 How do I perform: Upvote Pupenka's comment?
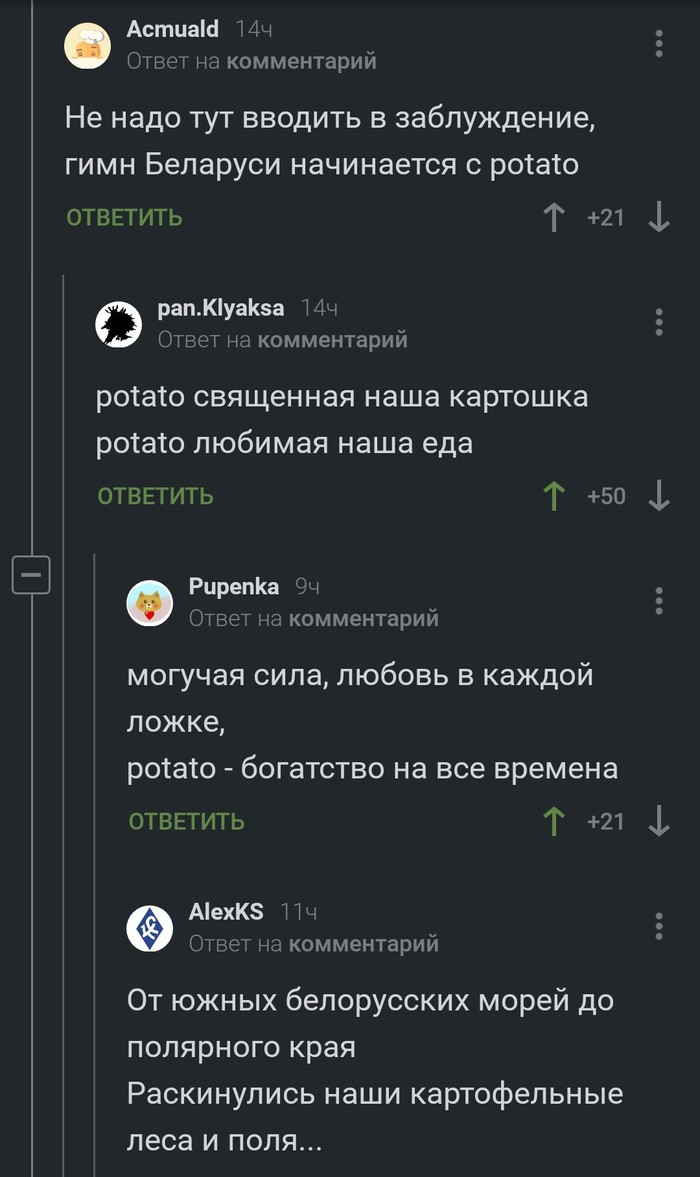tap(553, 822)
